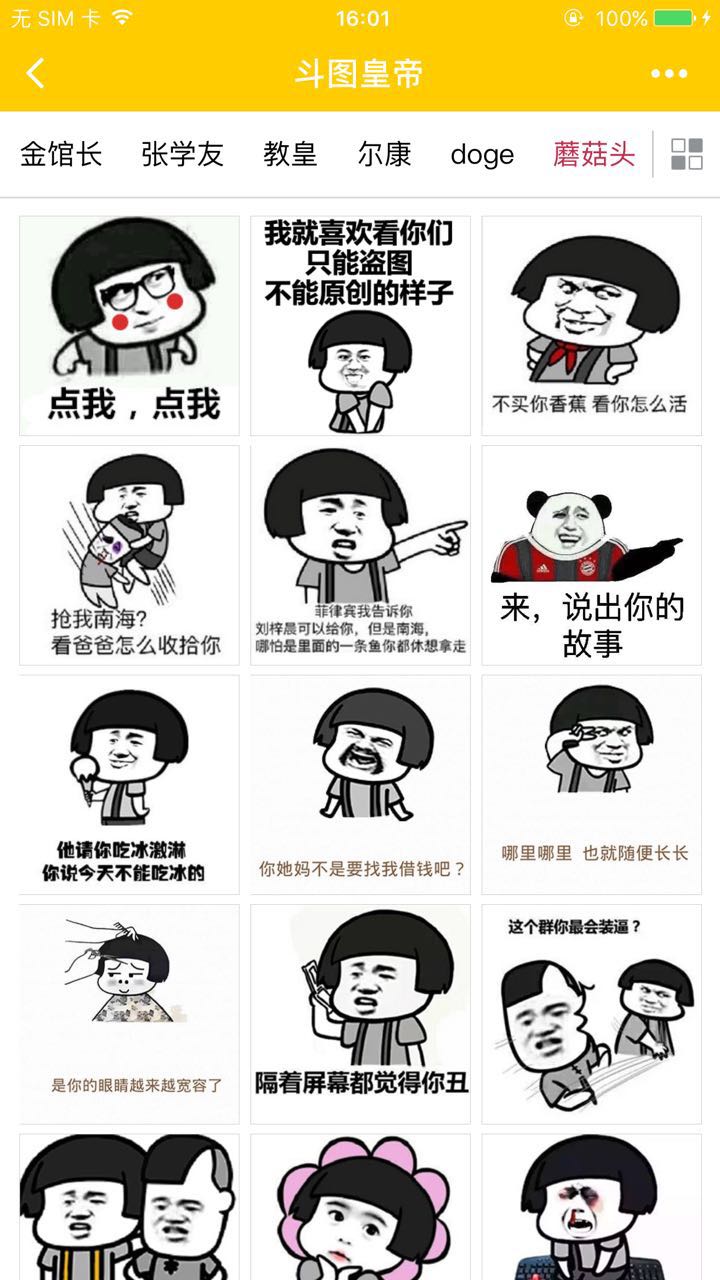The image size is (720, 1280).
Task: Open the category grid icon
Action: click(687, 154)
